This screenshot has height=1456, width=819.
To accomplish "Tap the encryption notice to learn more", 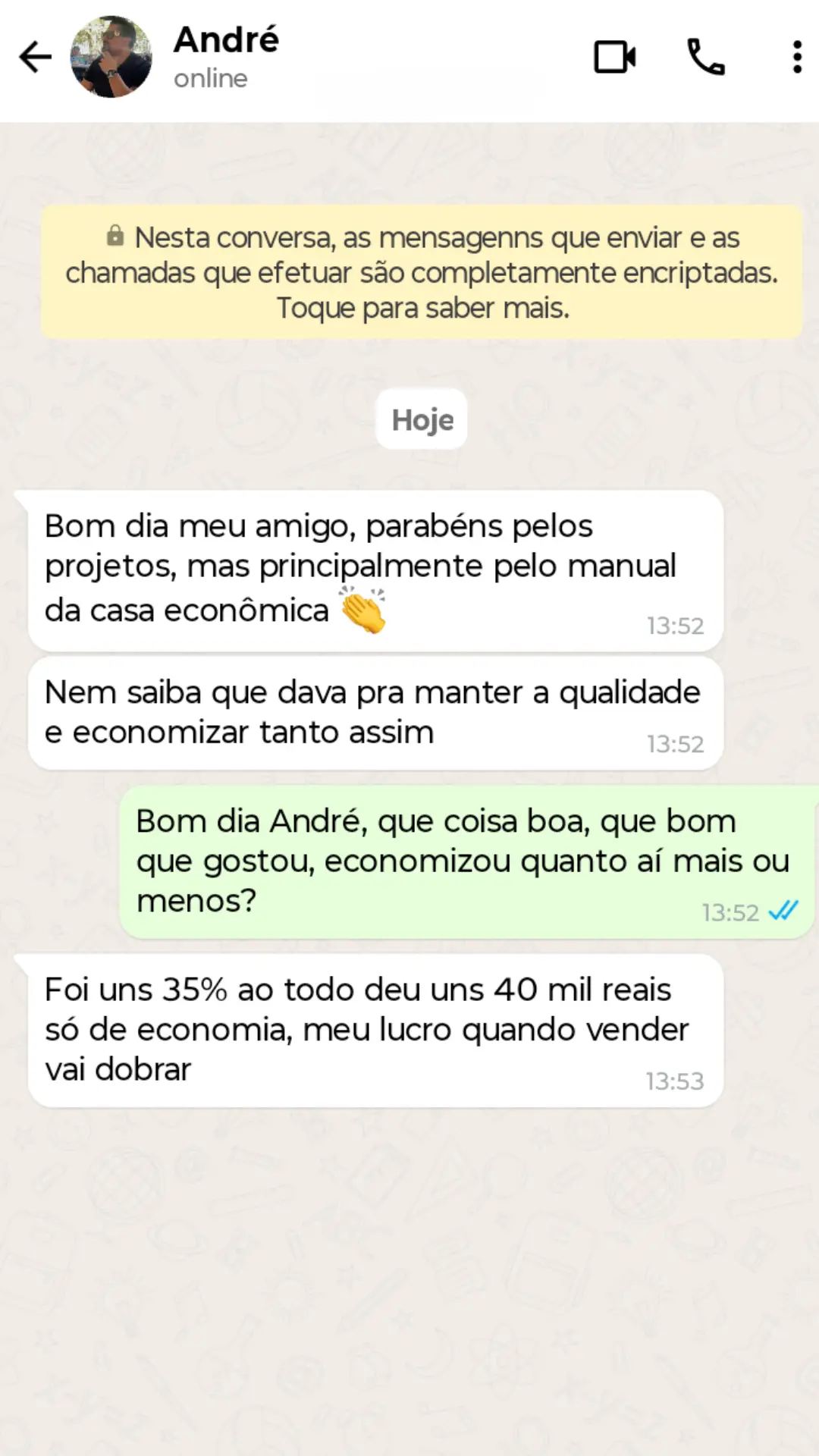I will [422, 272].
